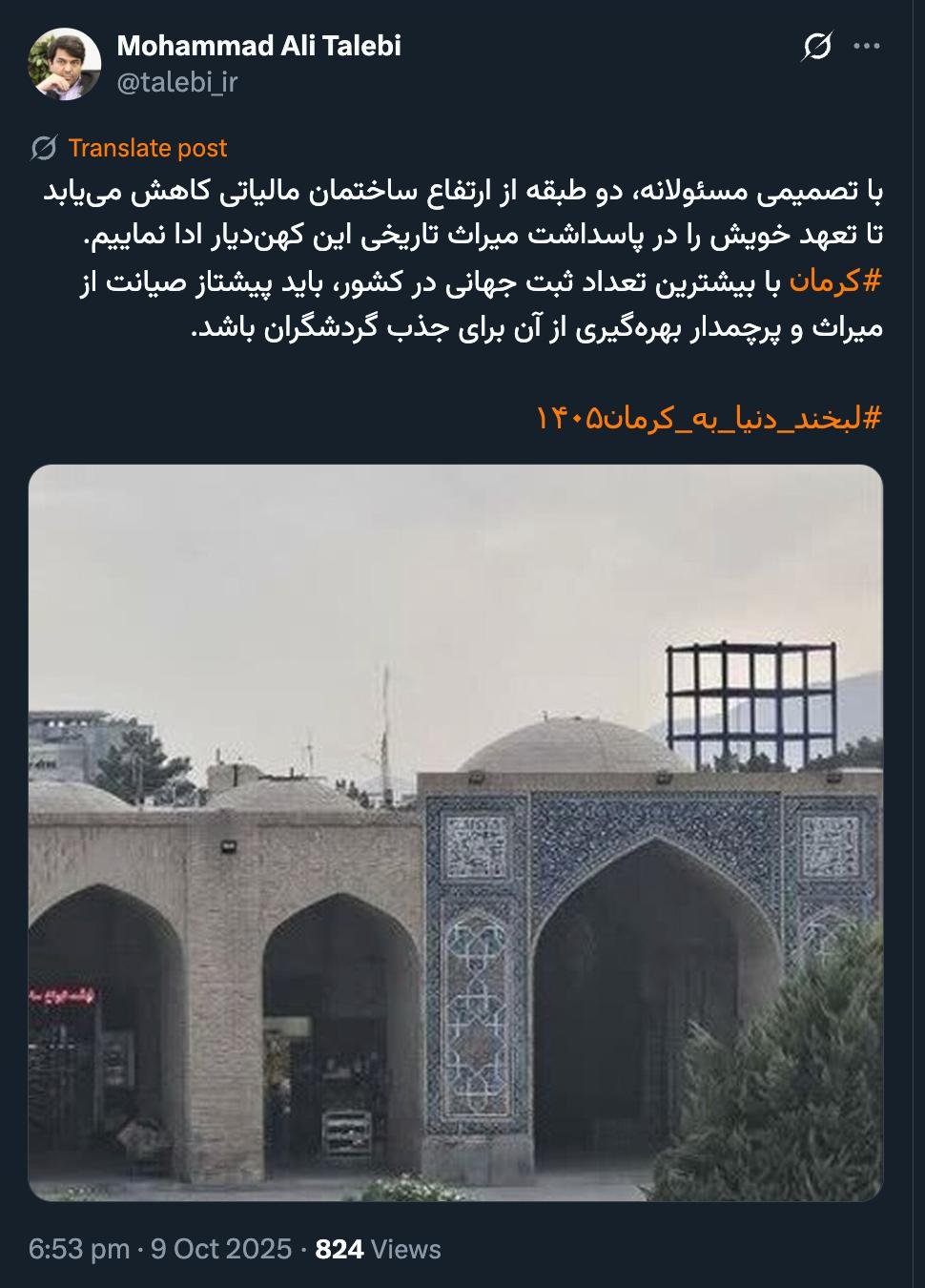The height and width of the screenshot is (1288, 925).
Task: View the attached building photo
Action: (x=456, y=832)
